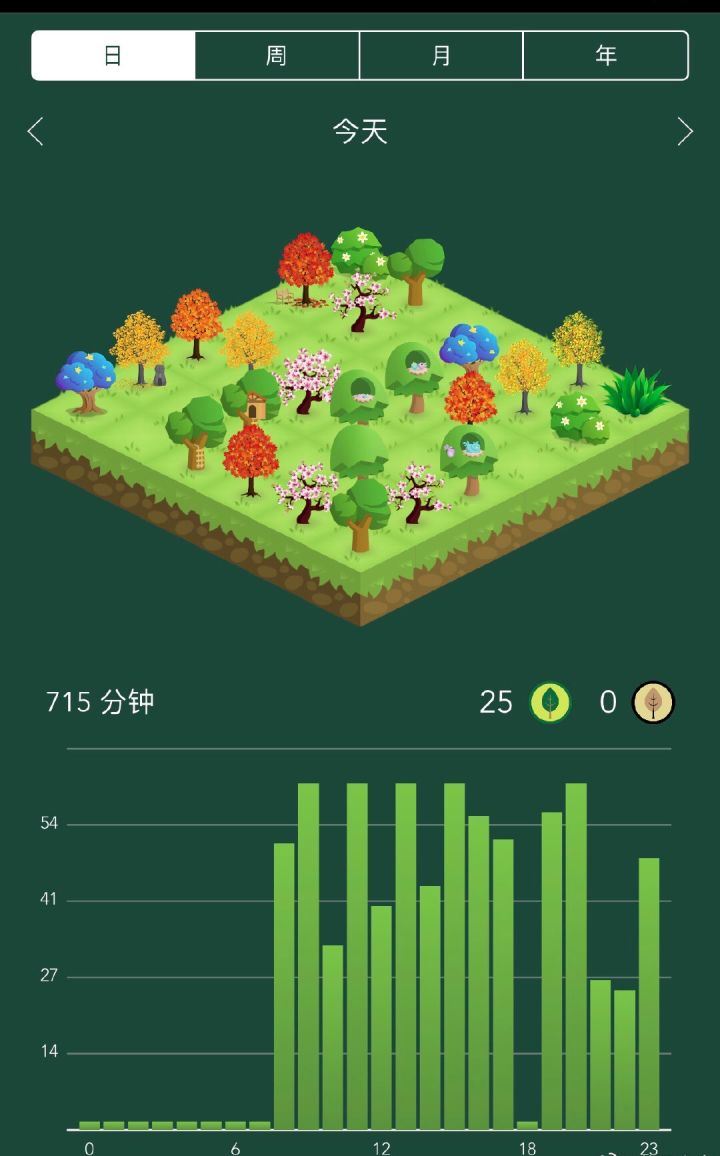Switch to the 月 (month) view
The width and height of the screenshot is (720, 1156).
441,55
